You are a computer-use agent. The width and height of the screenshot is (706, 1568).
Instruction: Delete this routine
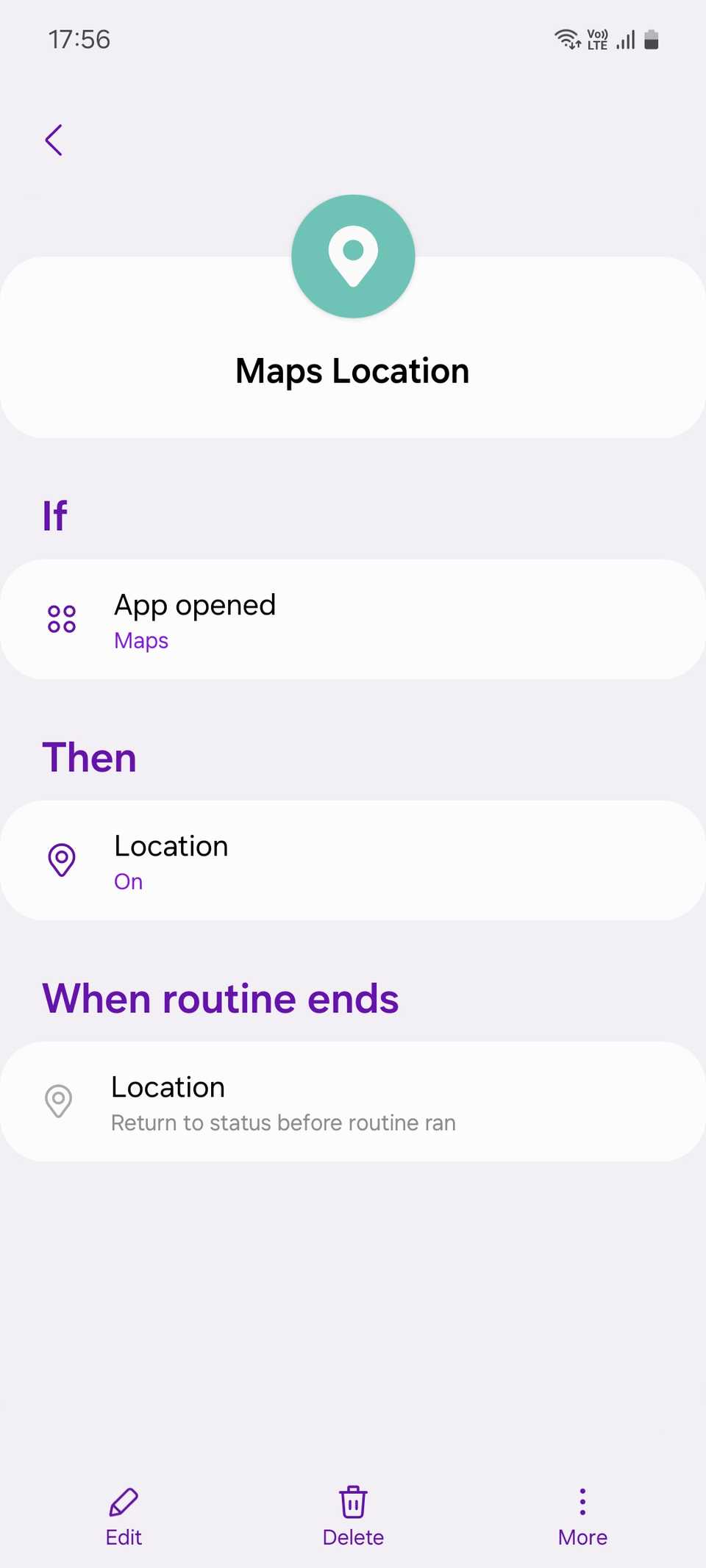pyautogui.click(x=353, y=1517)
